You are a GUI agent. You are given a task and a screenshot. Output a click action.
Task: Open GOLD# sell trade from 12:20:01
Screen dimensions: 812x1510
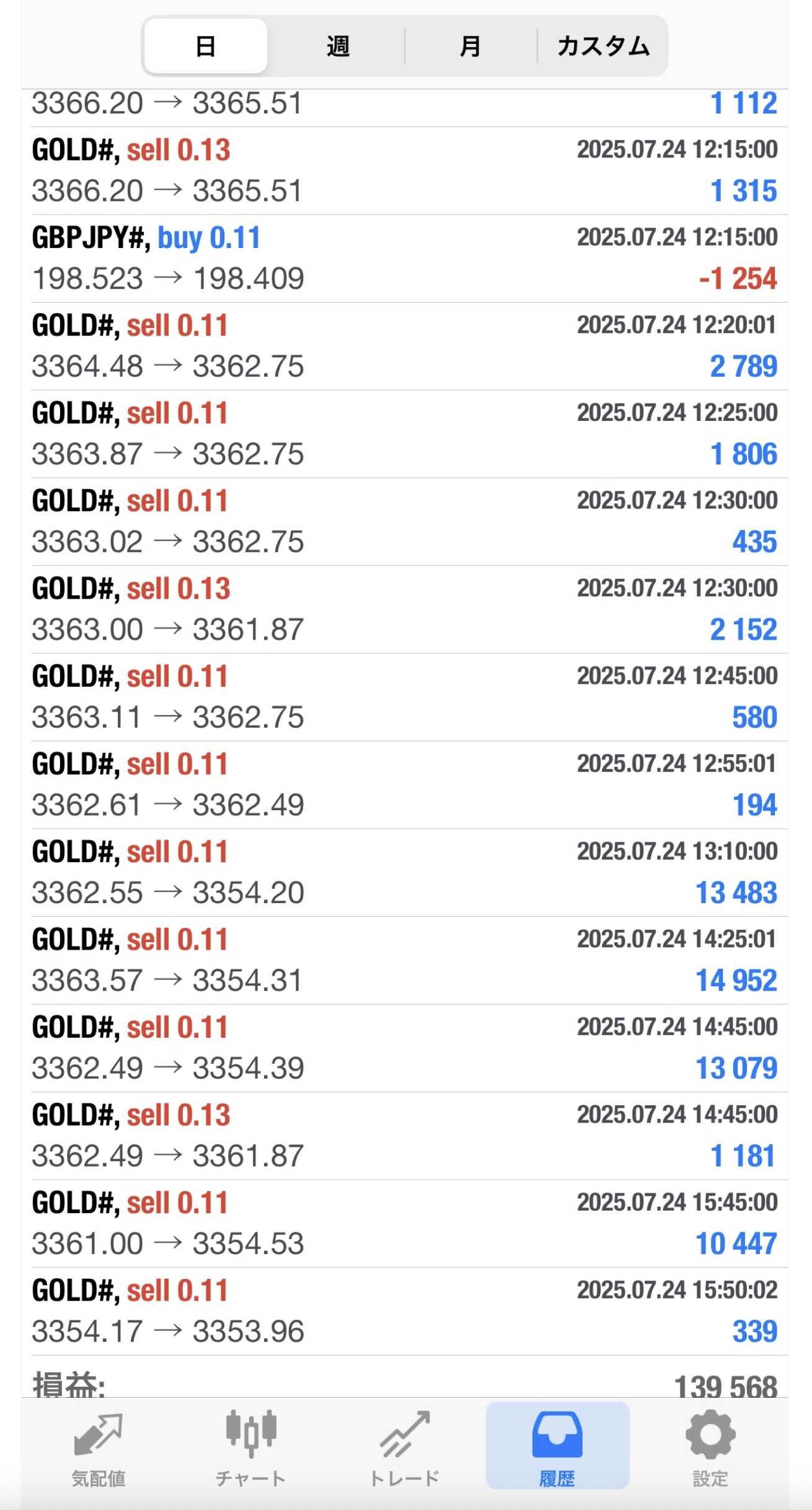click(404, 347)
